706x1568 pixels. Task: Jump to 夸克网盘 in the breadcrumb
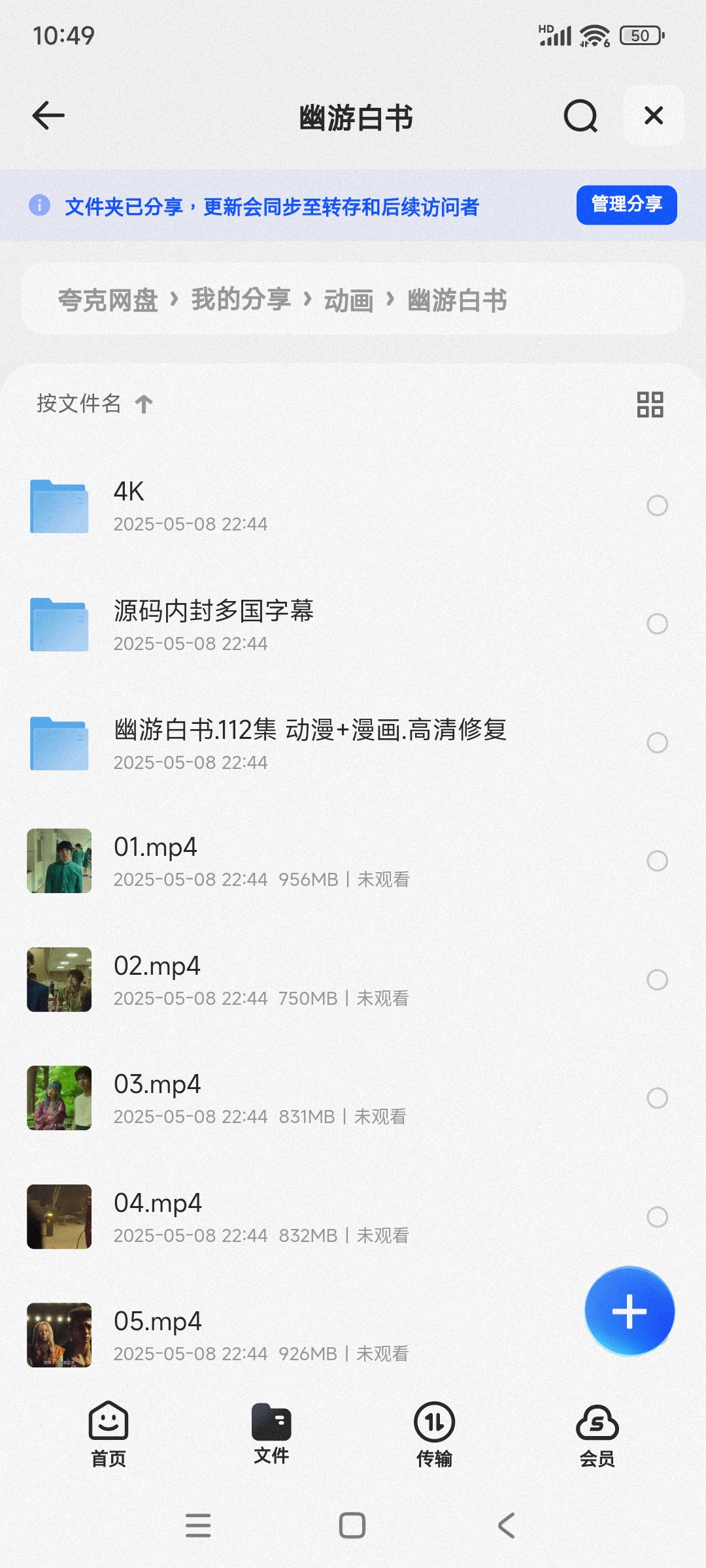tap(108, 301)
